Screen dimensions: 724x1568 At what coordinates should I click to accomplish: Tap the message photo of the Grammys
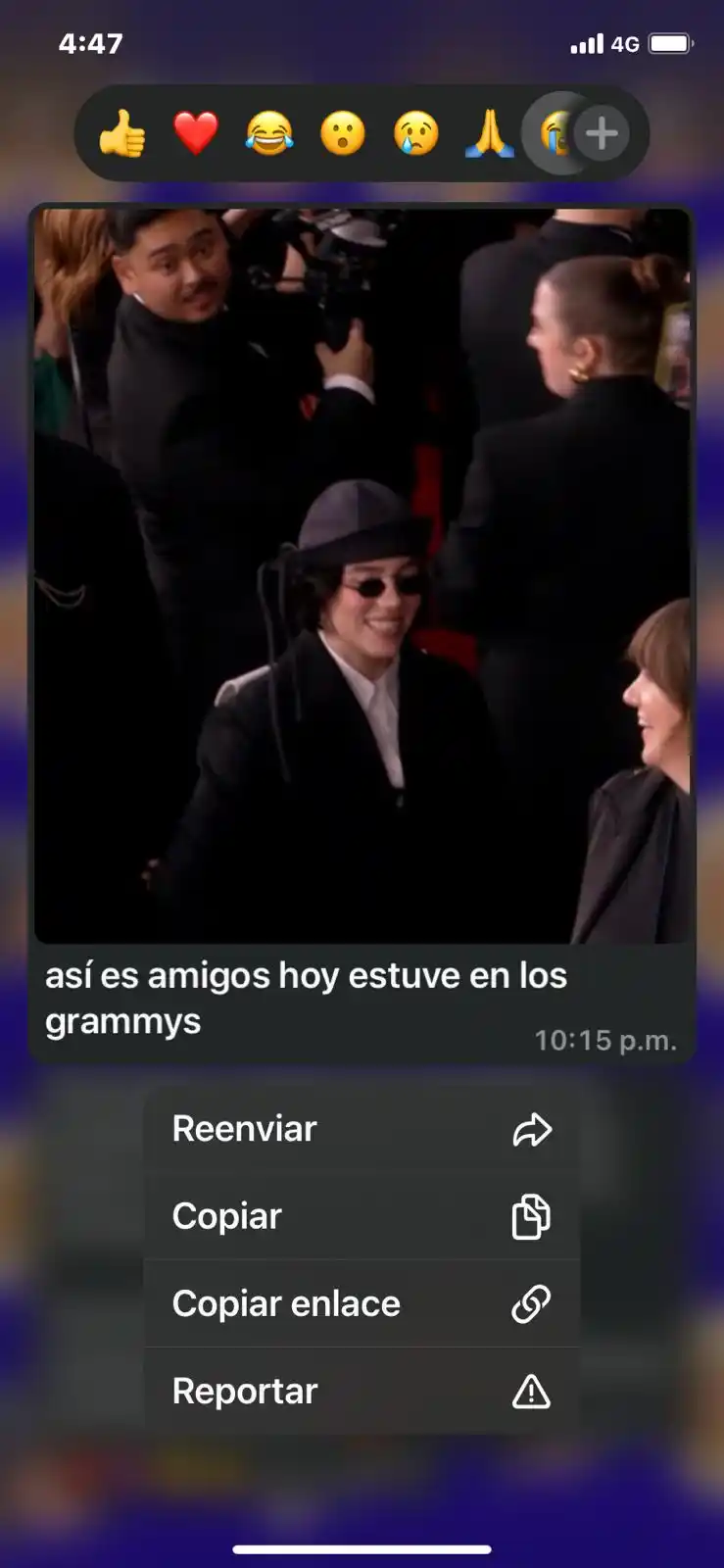pos(362,568)
